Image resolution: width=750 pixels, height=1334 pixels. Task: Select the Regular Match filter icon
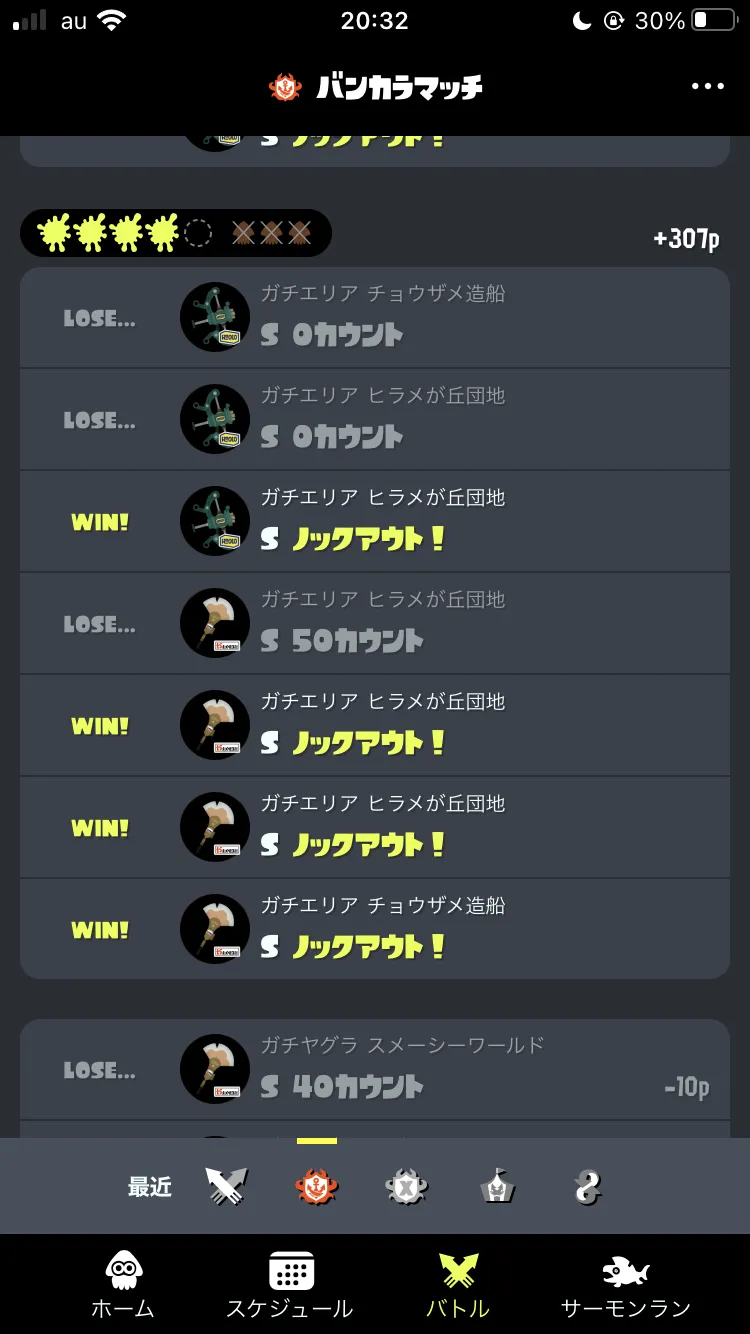tap(226, 1187)
